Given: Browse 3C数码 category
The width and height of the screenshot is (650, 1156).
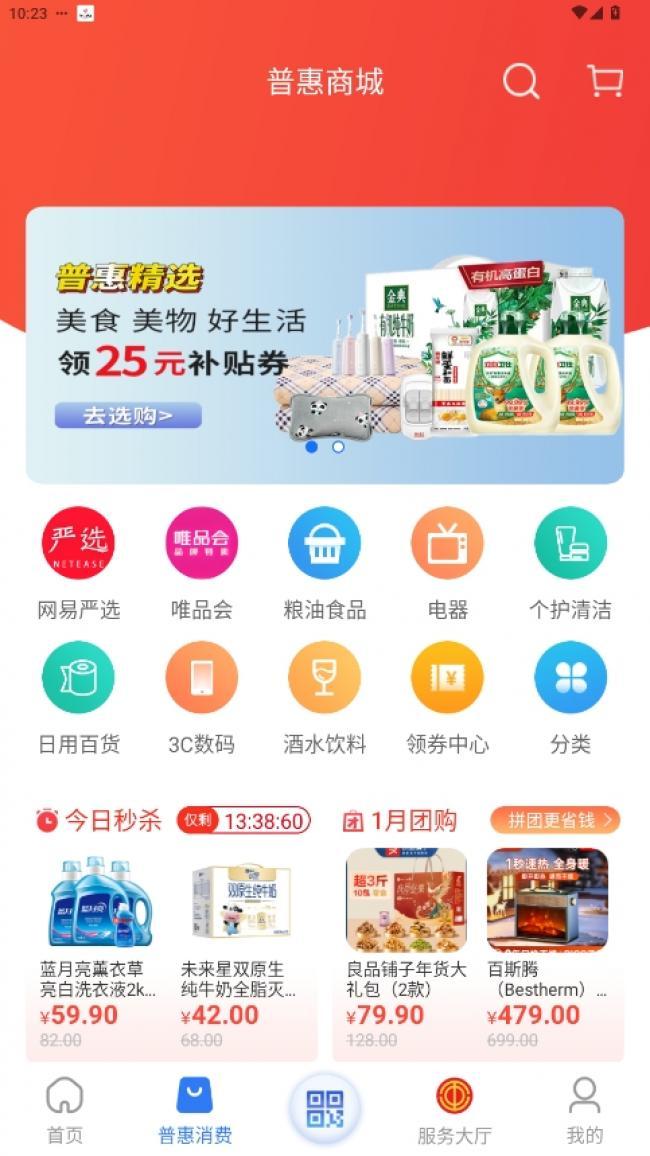Looking at the screenshot, I should 201,678.
